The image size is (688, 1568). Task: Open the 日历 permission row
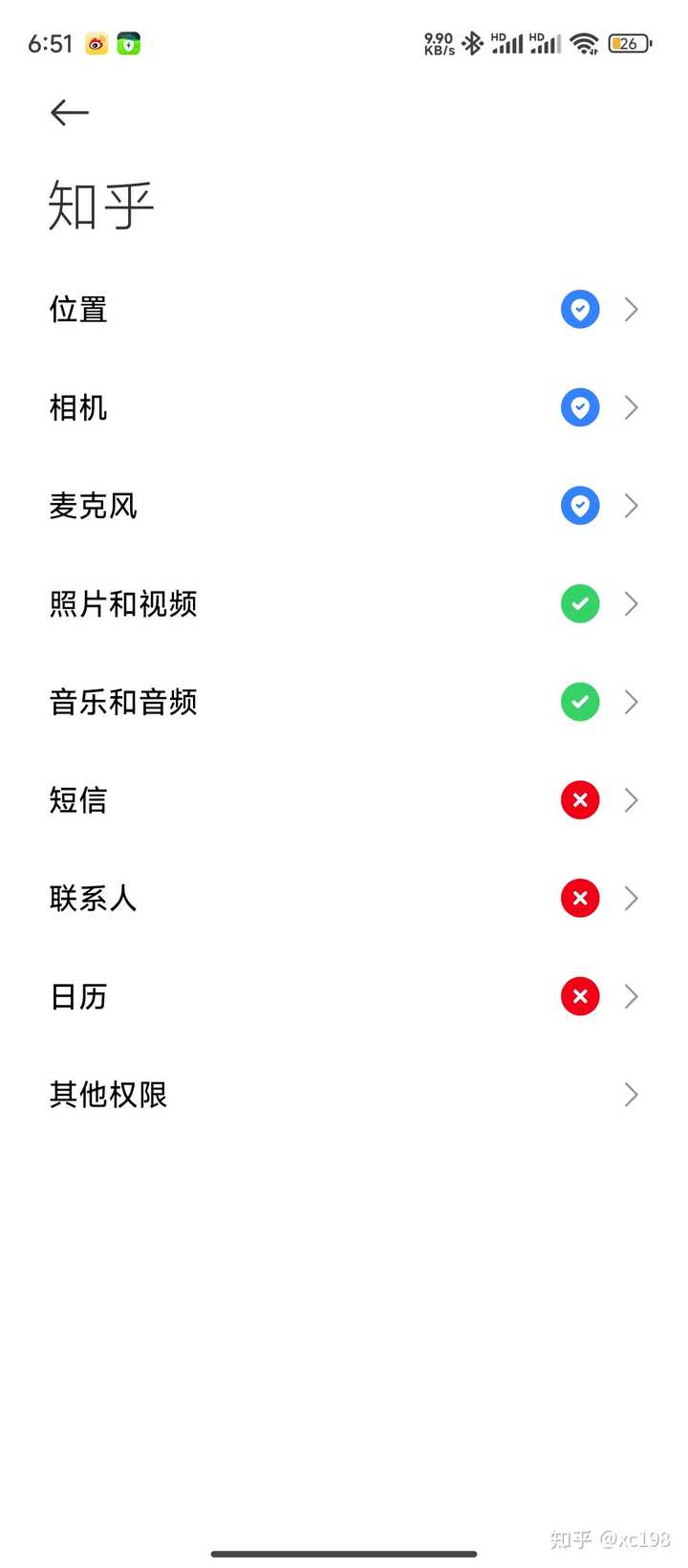point(344,996)
